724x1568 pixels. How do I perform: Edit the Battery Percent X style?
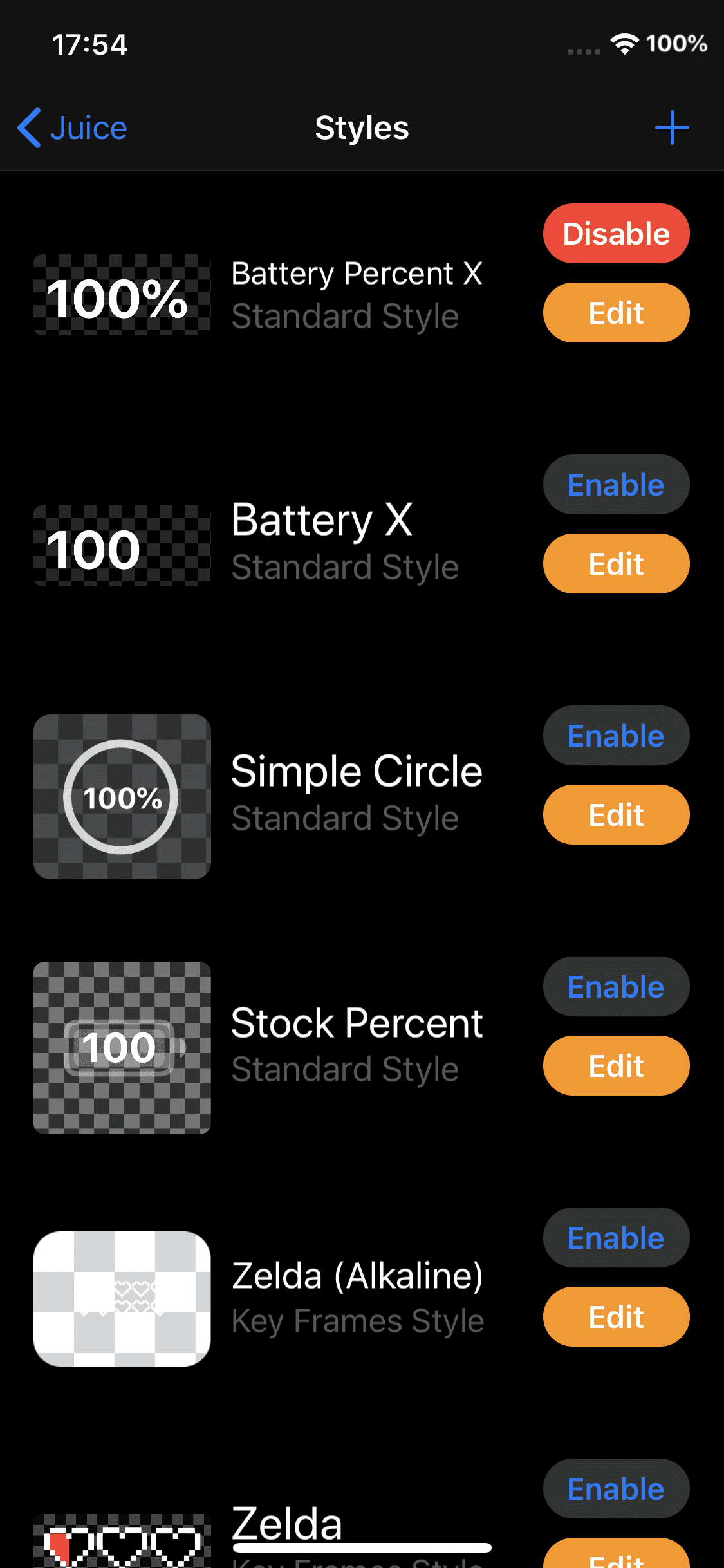(616, 313)
